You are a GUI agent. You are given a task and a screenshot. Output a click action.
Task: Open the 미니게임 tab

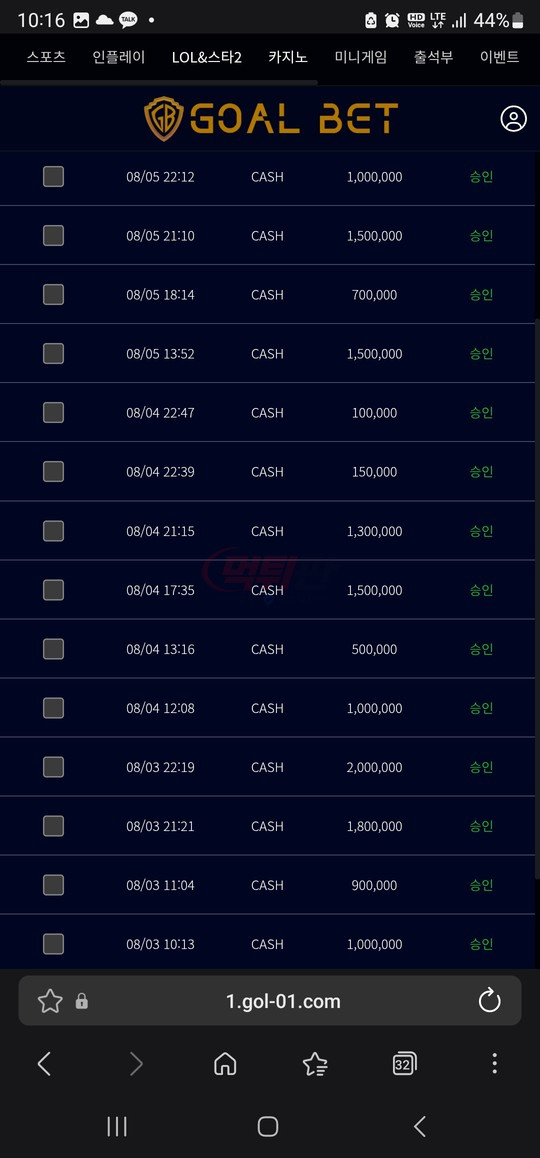[x=360, y=57]
